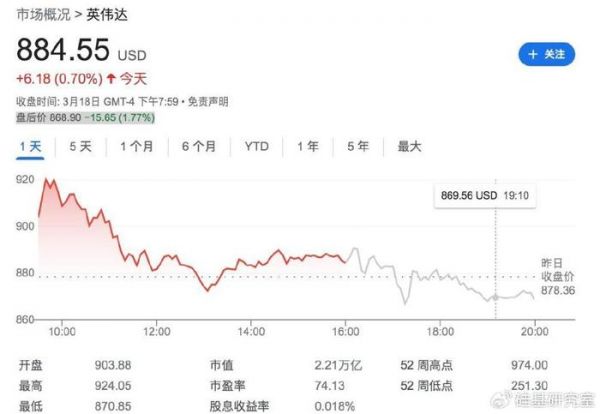600x414 pixels.
Task: Switch to the 5 年 chart range
Action: click(x=358, y=147)
